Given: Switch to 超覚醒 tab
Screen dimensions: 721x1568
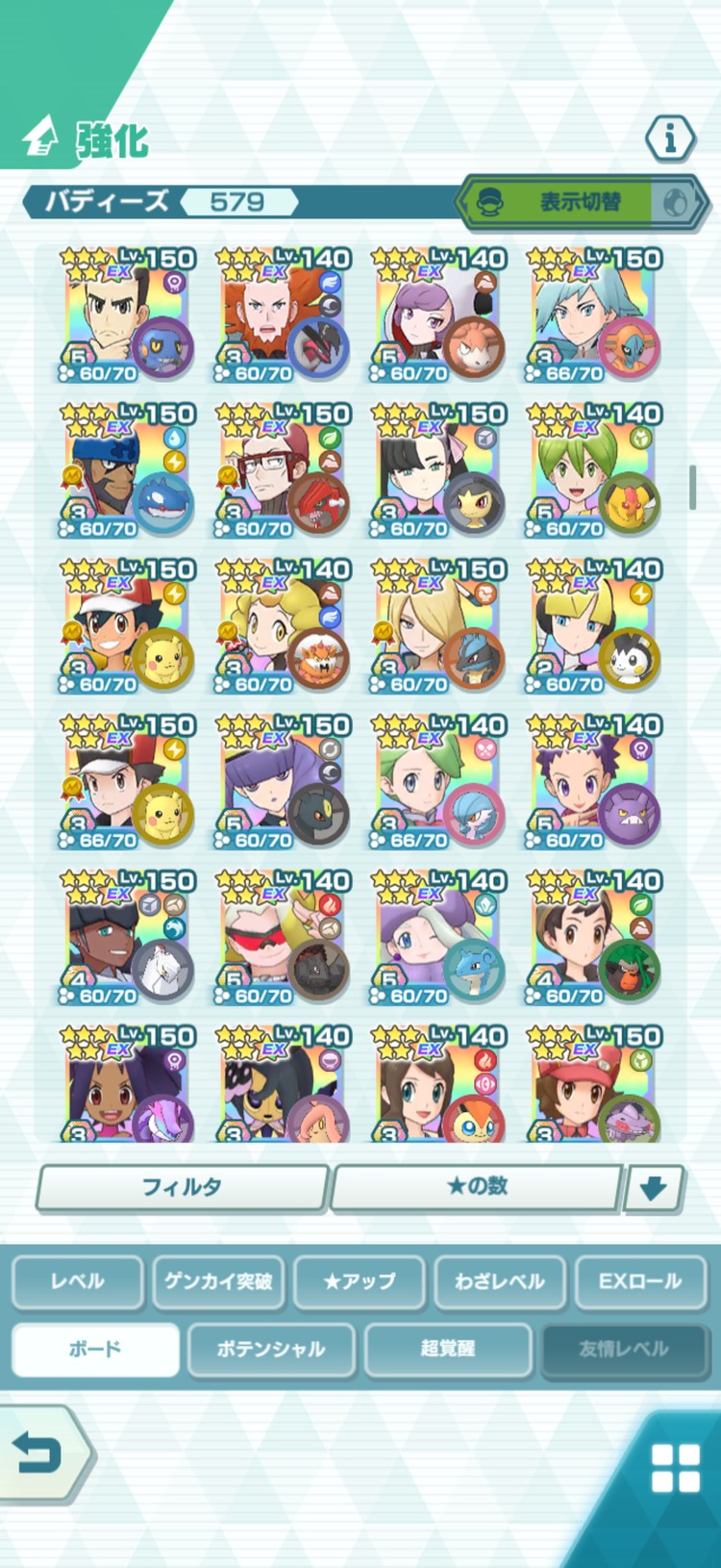Looking at the screenshot, I should (x=448, y=1349).
